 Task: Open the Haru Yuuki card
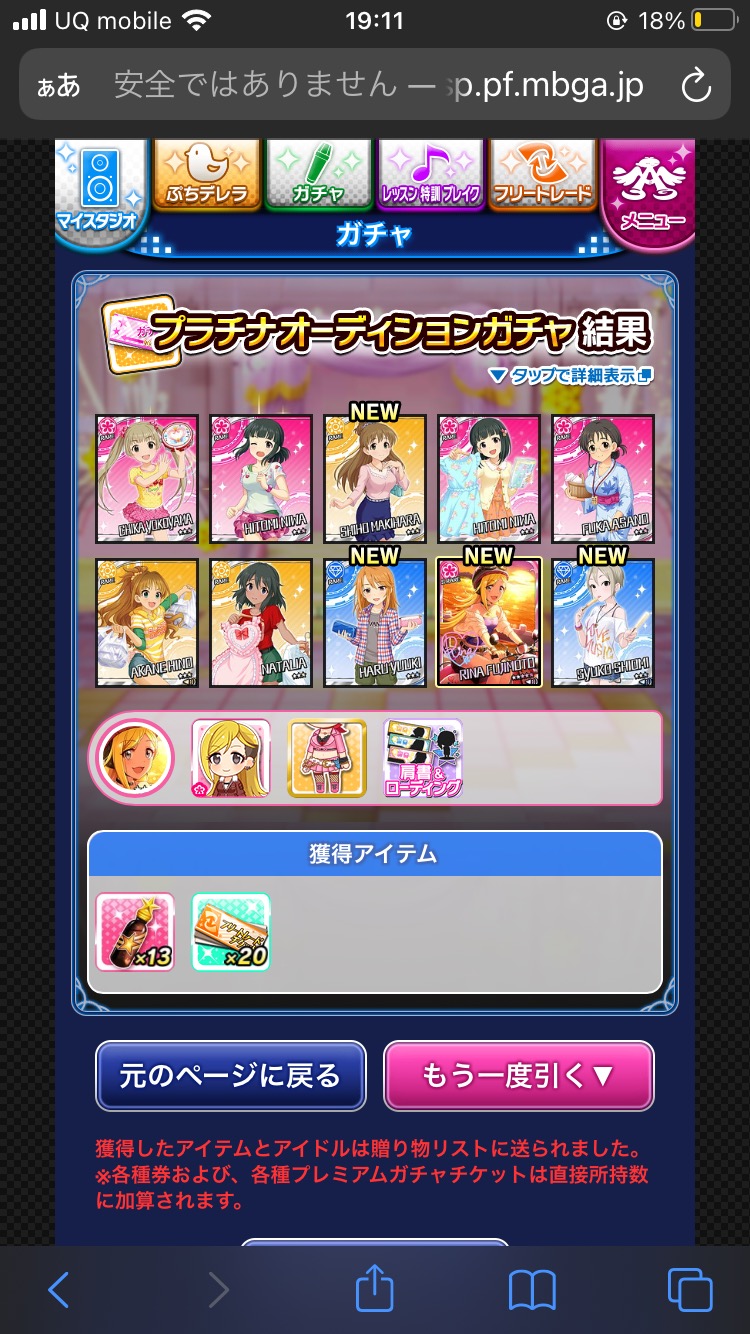pyautogui.click(x=375, y=622)
